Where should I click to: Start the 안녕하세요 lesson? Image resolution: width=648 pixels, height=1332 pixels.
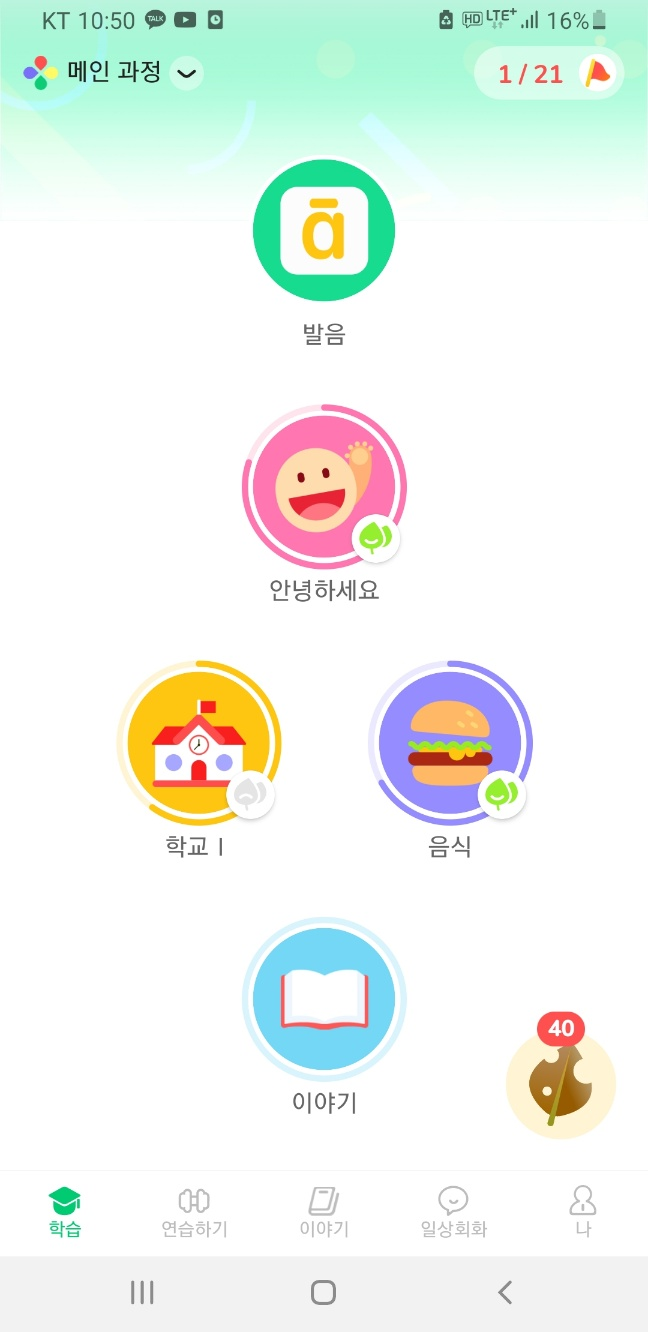tap(324, 487)
